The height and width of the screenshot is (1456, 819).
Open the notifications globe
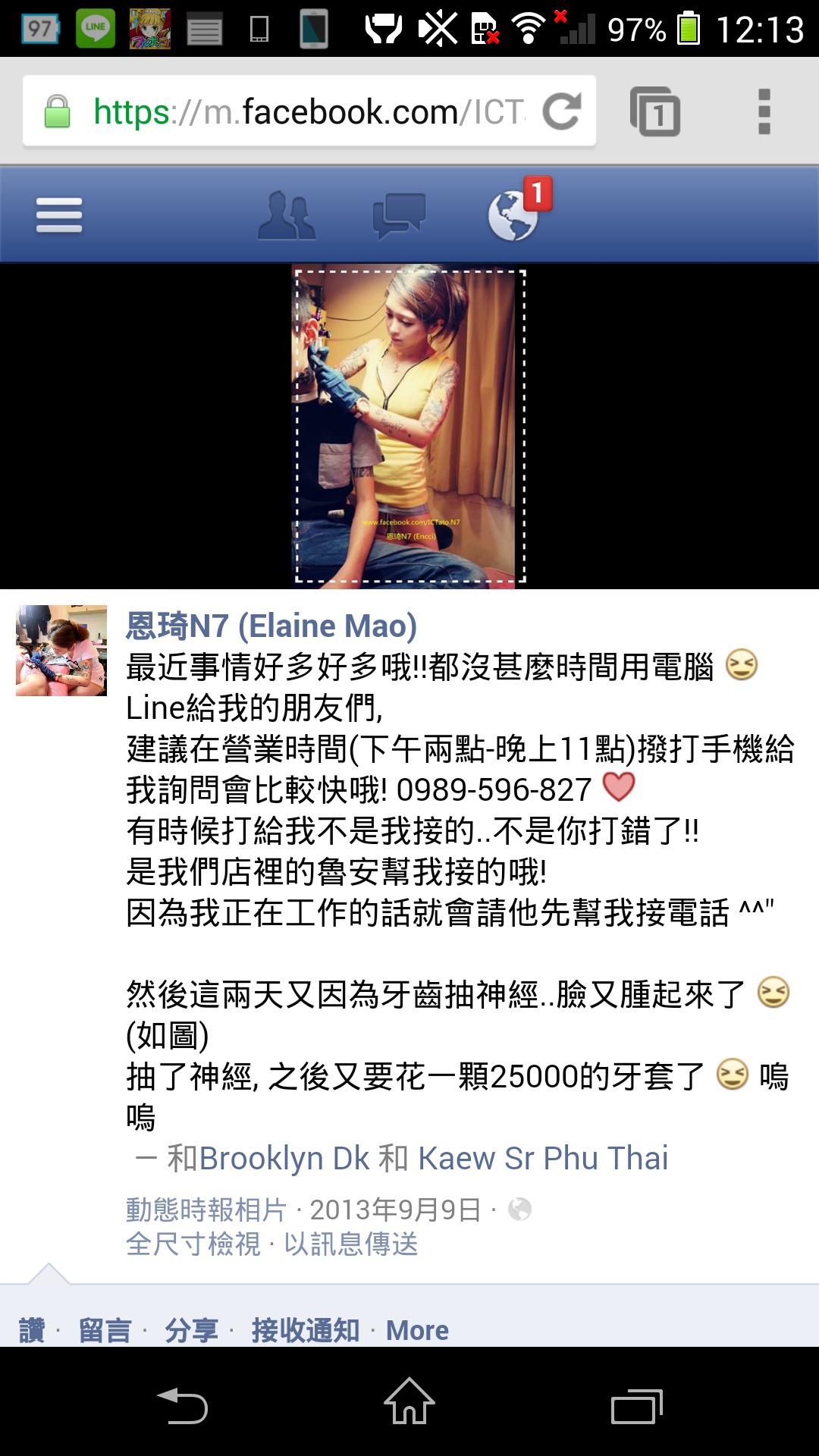(514, 215)
